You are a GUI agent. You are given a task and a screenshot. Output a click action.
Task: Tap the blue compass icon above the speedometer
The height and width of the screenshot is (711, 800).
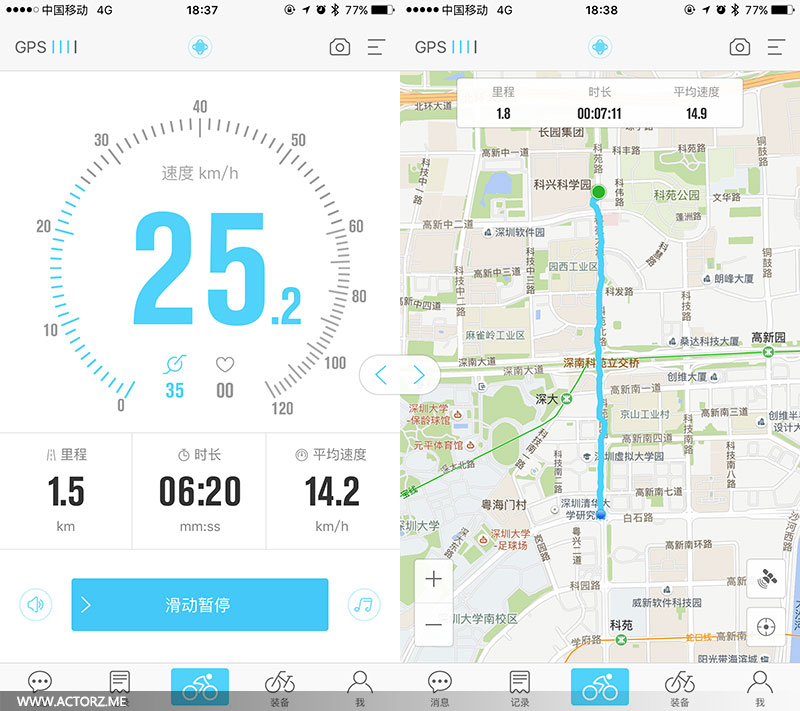[x=200, y=47]
